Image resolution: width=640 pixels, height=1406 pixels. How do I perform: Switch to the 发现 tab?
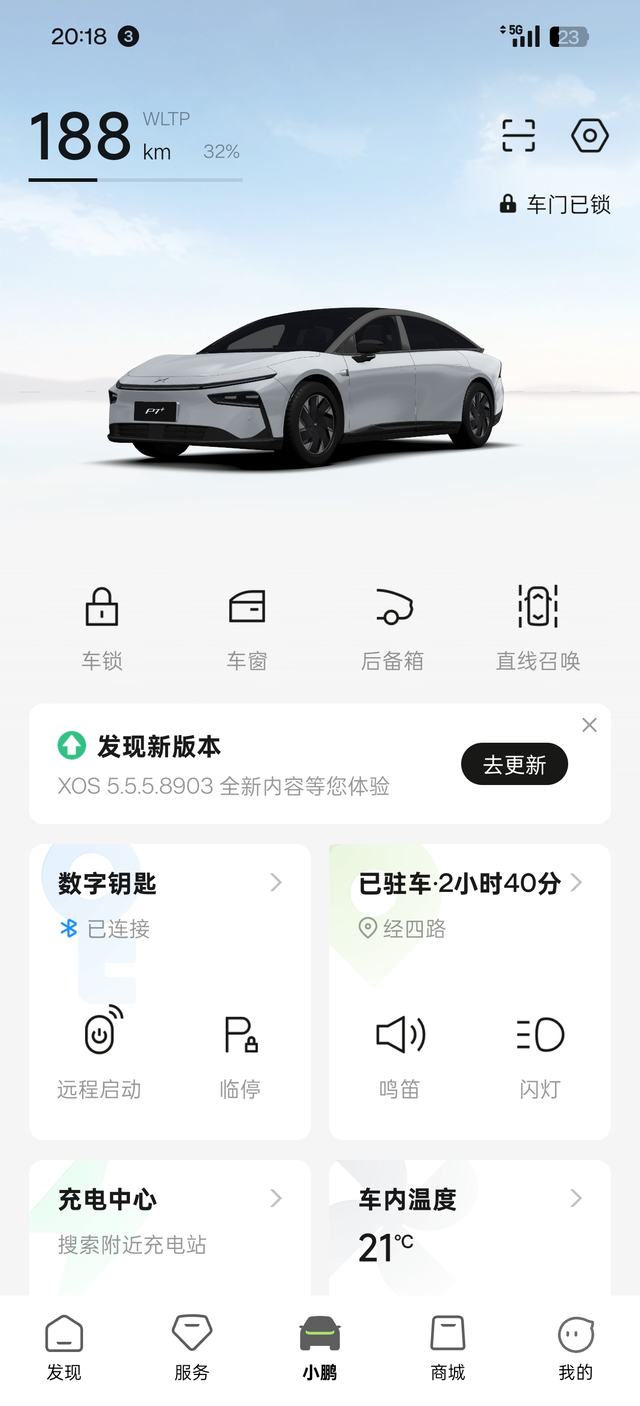coord(64,1348)
